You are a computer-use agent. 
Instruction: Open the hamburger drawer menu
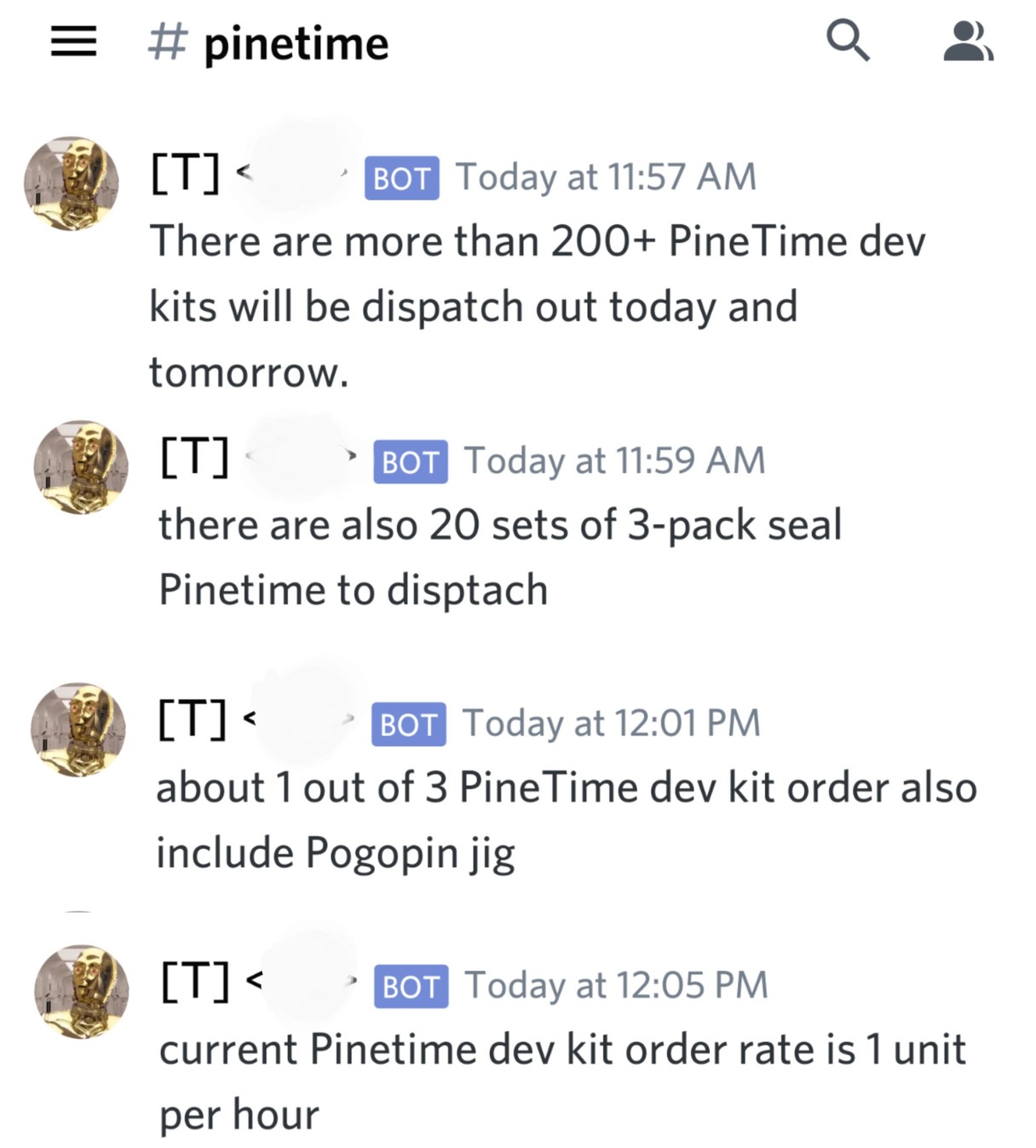tap(73, 41)
